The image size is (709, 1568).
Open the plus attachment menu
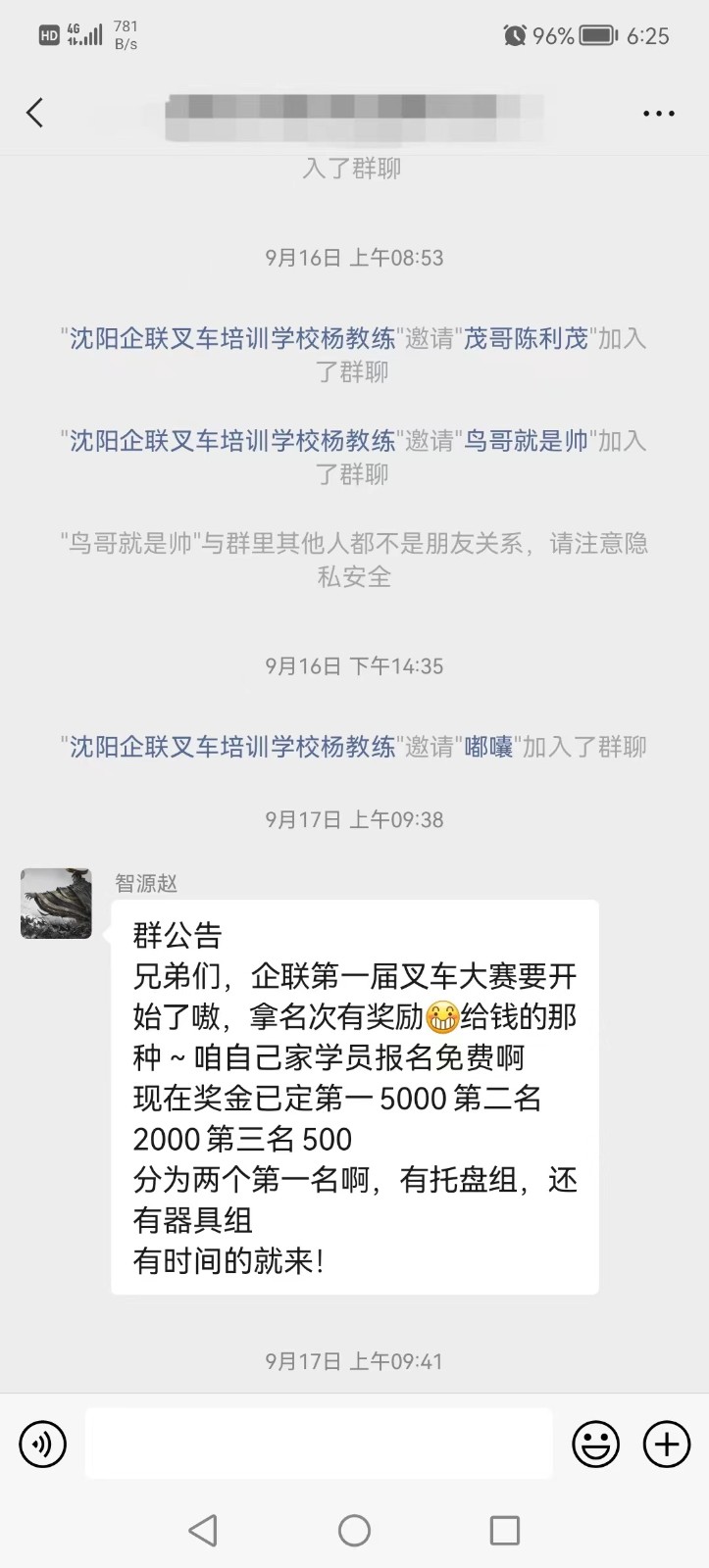[x=667, y=1444]
